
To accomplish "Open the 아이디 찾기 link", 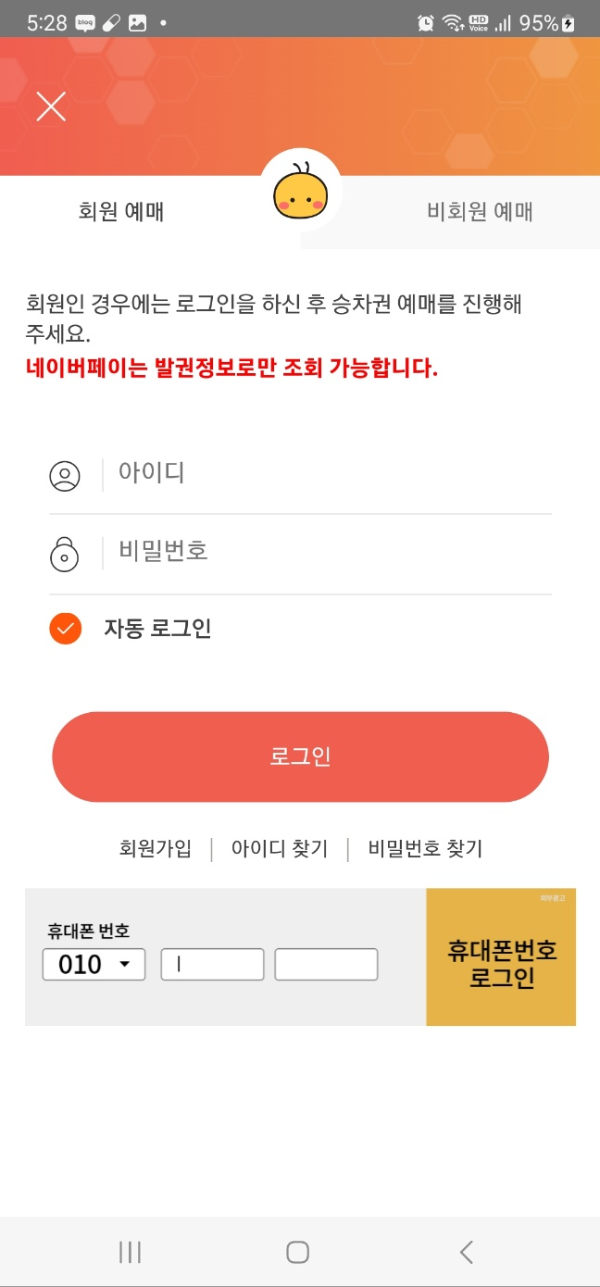I will pyautogui.click(x=279, y=849).
